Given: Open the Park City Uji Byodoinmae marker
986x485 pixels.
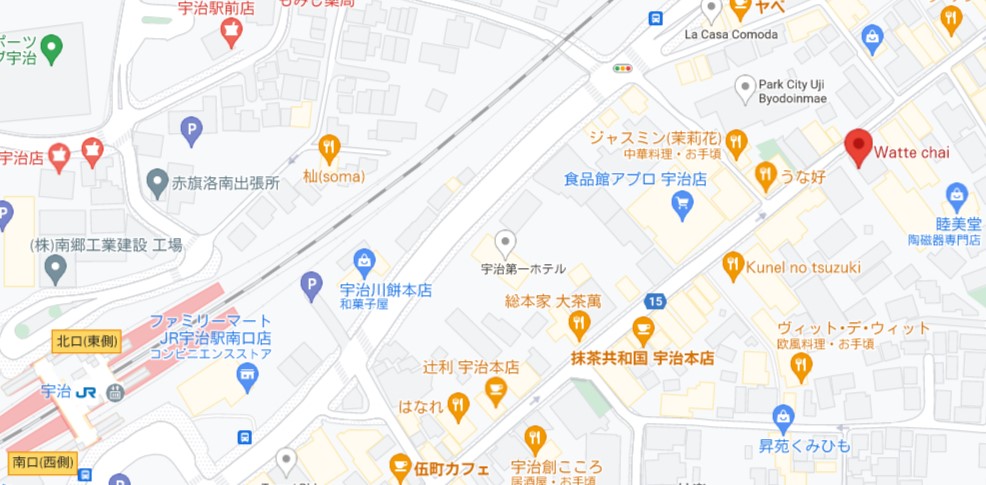Looking at the screenshot, I should (745, 90).
